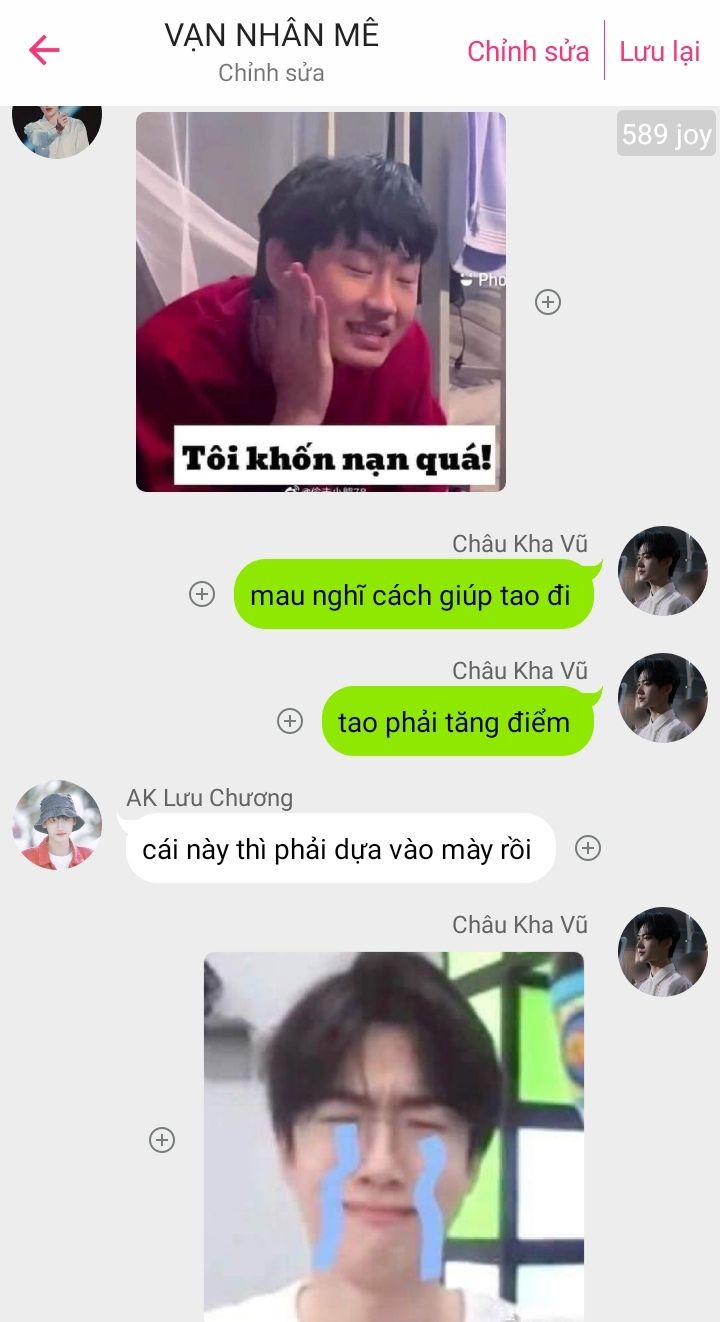This screenshot has width=720, height=1322.
Task: Tap plus icon beside 'Tôi khốn nạn quá!' image
Action: point(548,302)
